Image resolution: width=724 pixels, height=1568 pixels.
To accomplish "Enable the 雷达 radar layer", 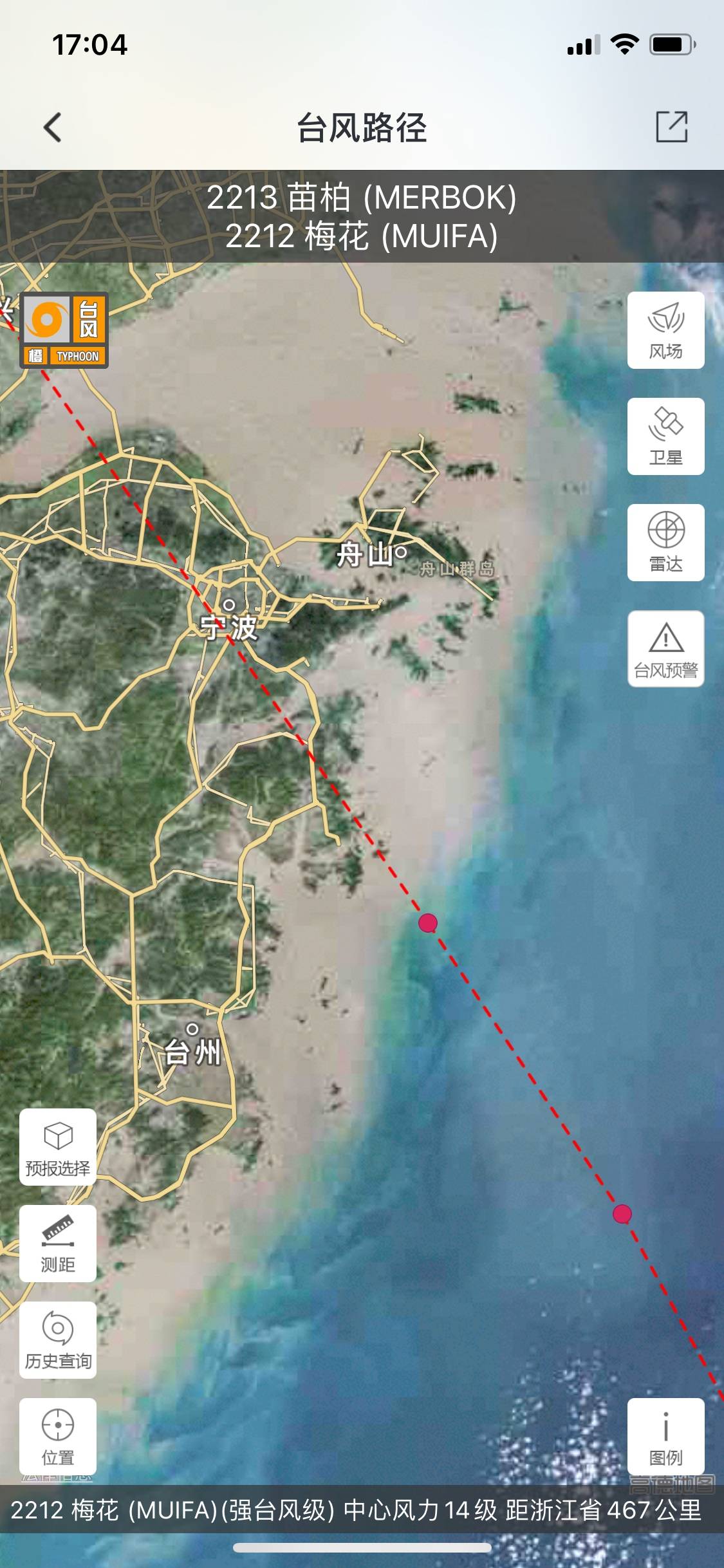I will coord(665,543).
